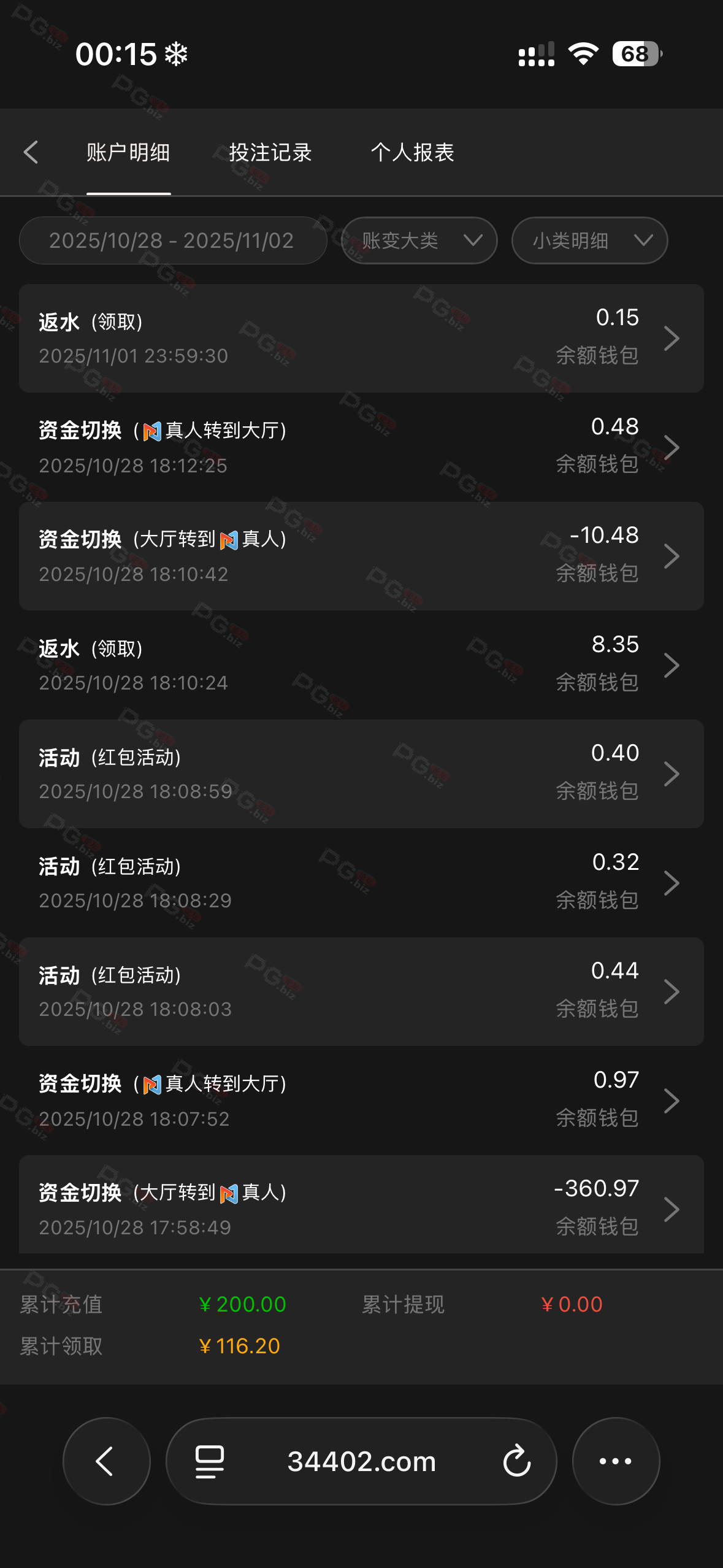Open the 返水 record of 8.35
Image resolution: width=723 pixels, height=1568 pixels.
pyautogui.click(x=361, y=665)
